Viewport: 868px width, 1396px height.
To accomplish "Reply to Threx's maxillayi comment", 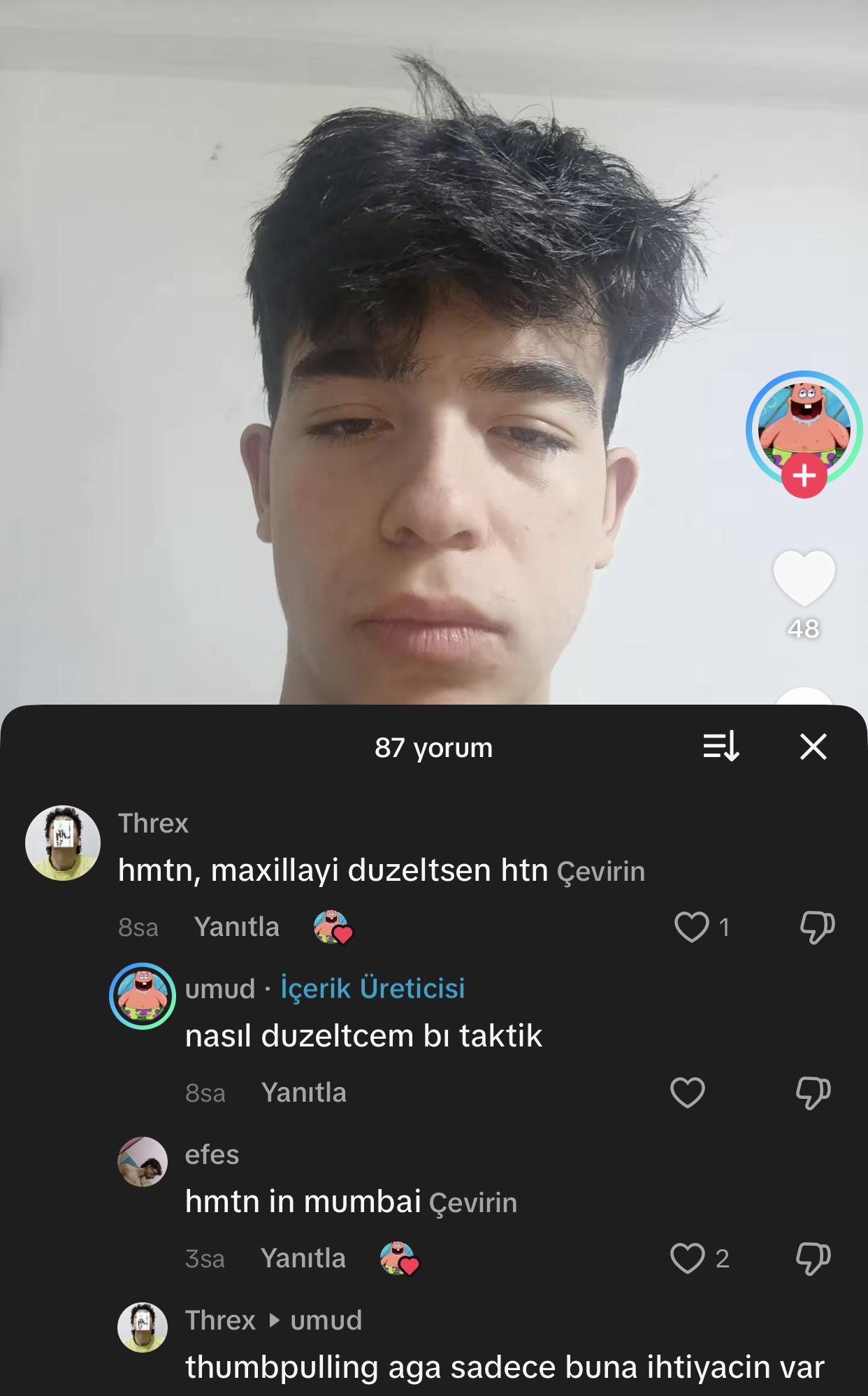I will point(236,928).
